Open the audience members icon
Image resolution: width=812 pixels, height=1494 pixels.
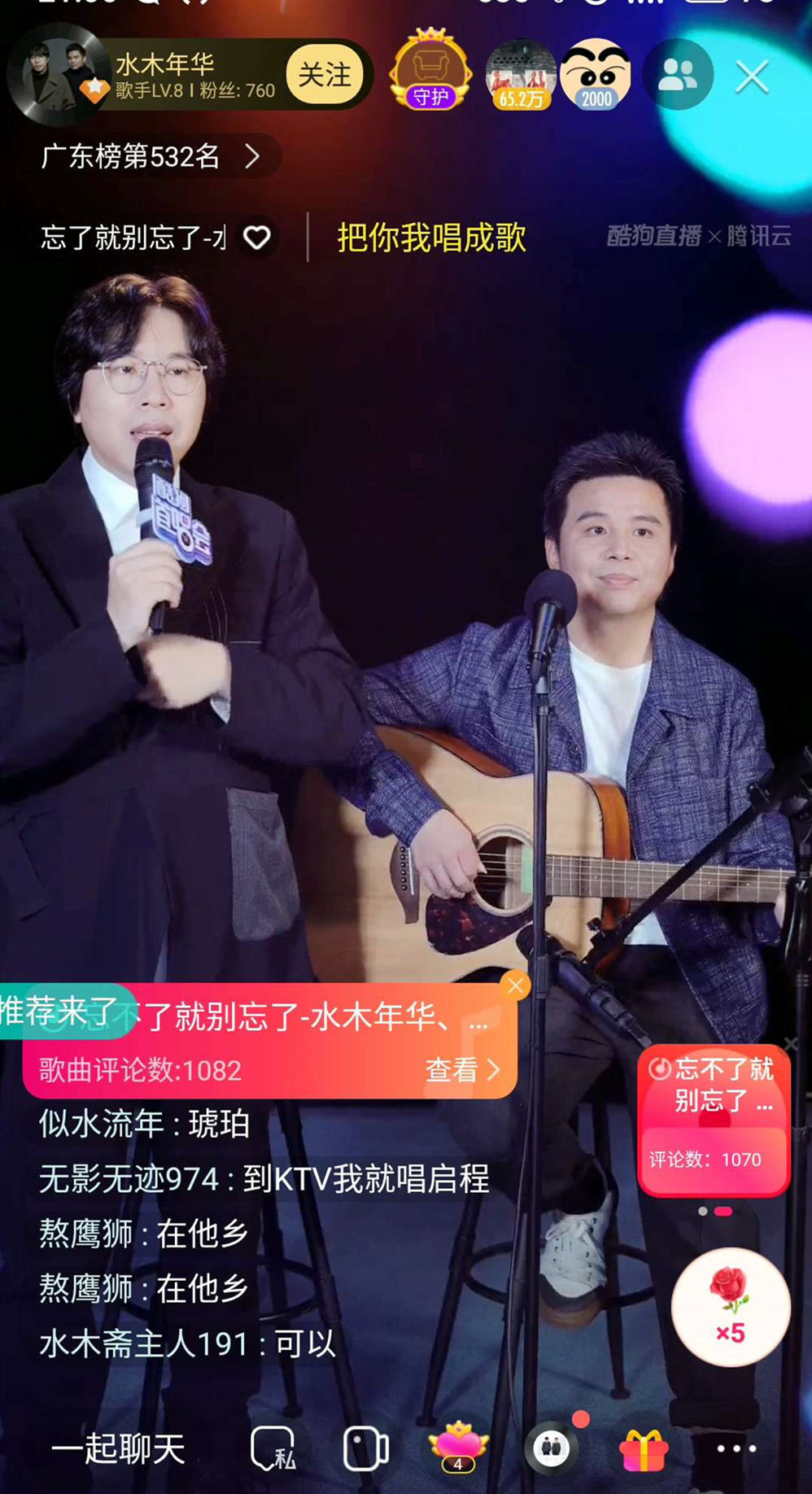click(677, 76)
